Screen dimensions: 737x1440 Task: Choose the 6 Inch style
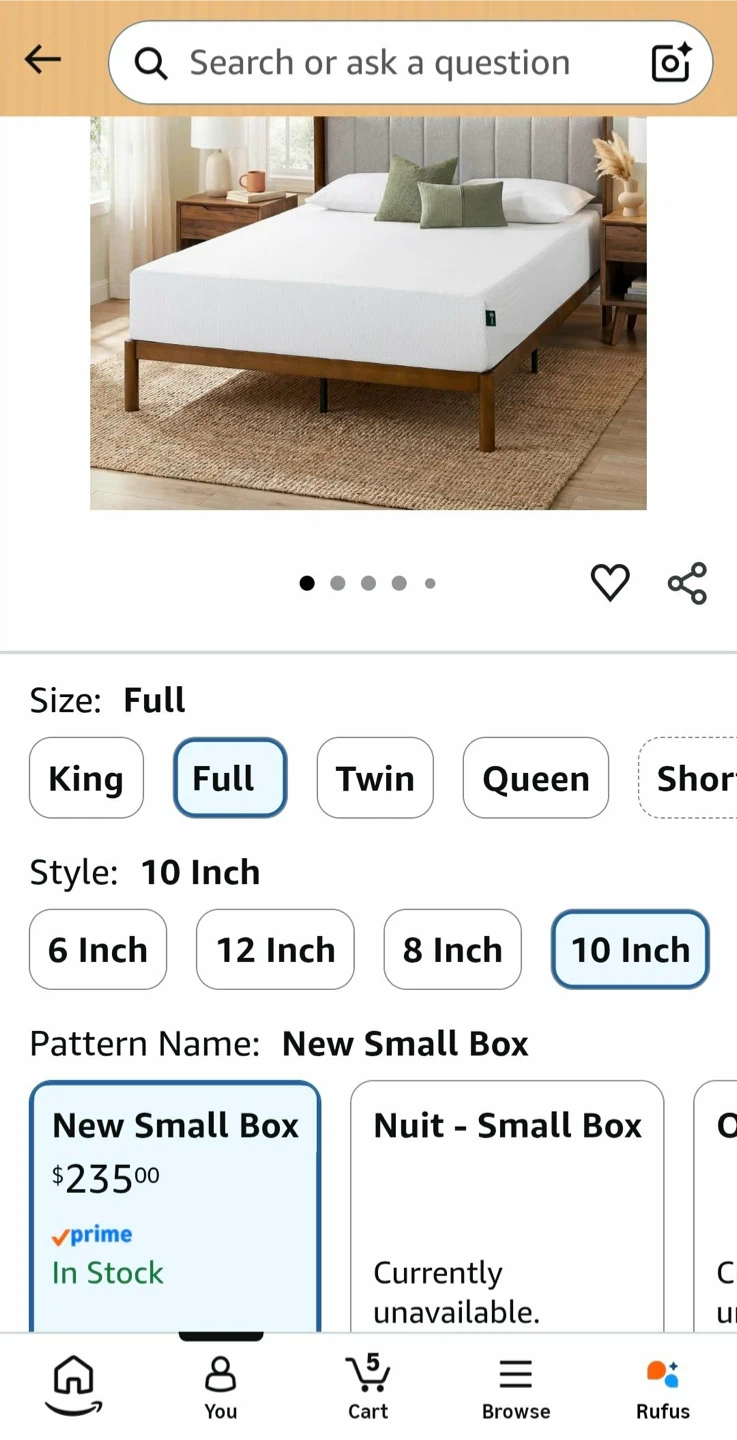coord(98,950)
